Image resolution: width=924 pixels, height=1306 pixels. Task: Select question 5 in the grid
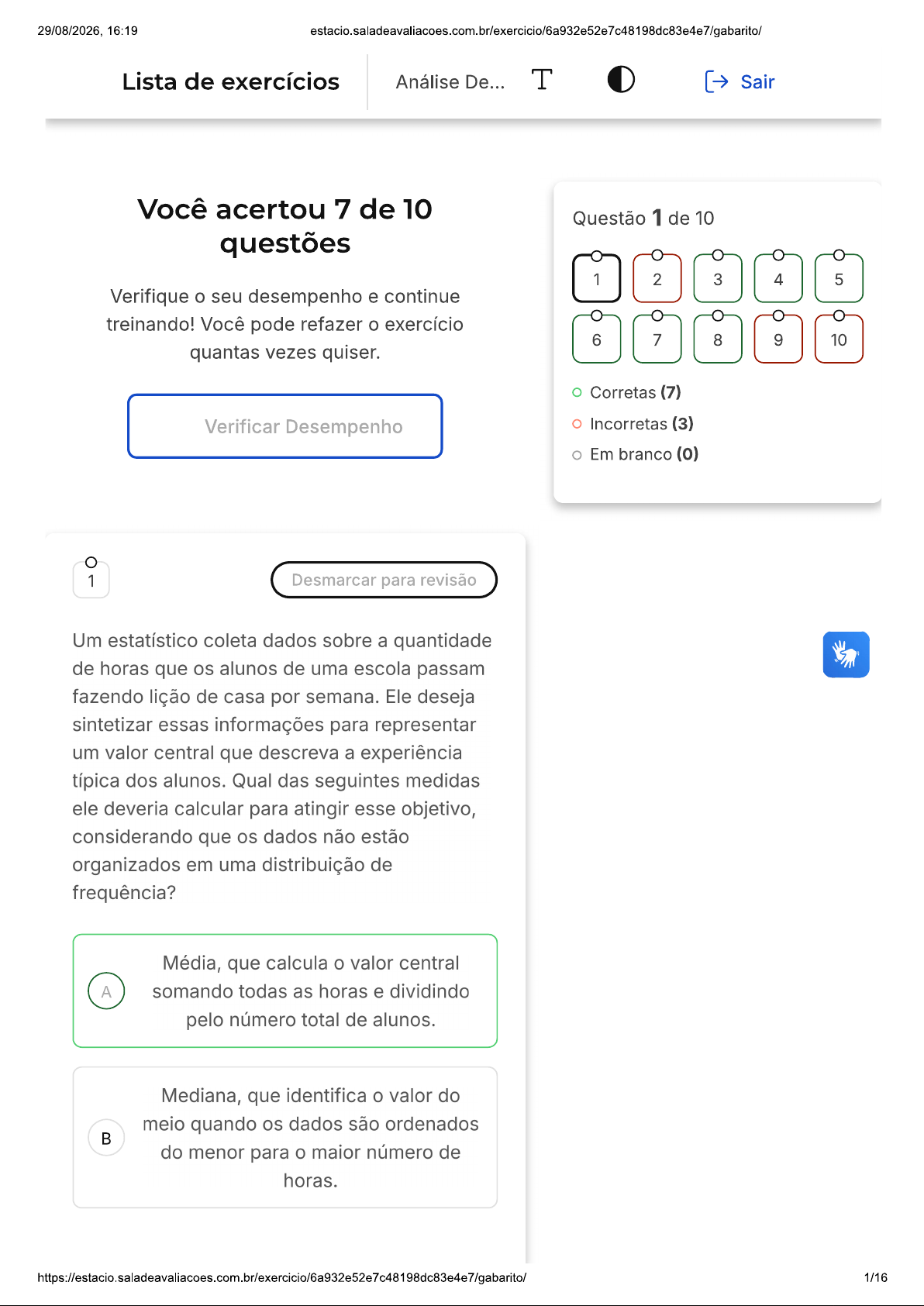coord(839,278)
